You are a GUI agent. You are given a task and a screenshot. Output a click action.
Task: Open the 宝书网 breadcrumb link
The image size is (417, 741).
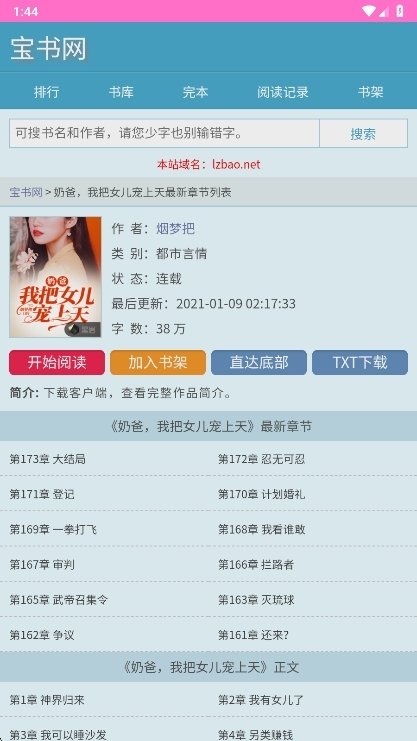(x=26, y=192)
